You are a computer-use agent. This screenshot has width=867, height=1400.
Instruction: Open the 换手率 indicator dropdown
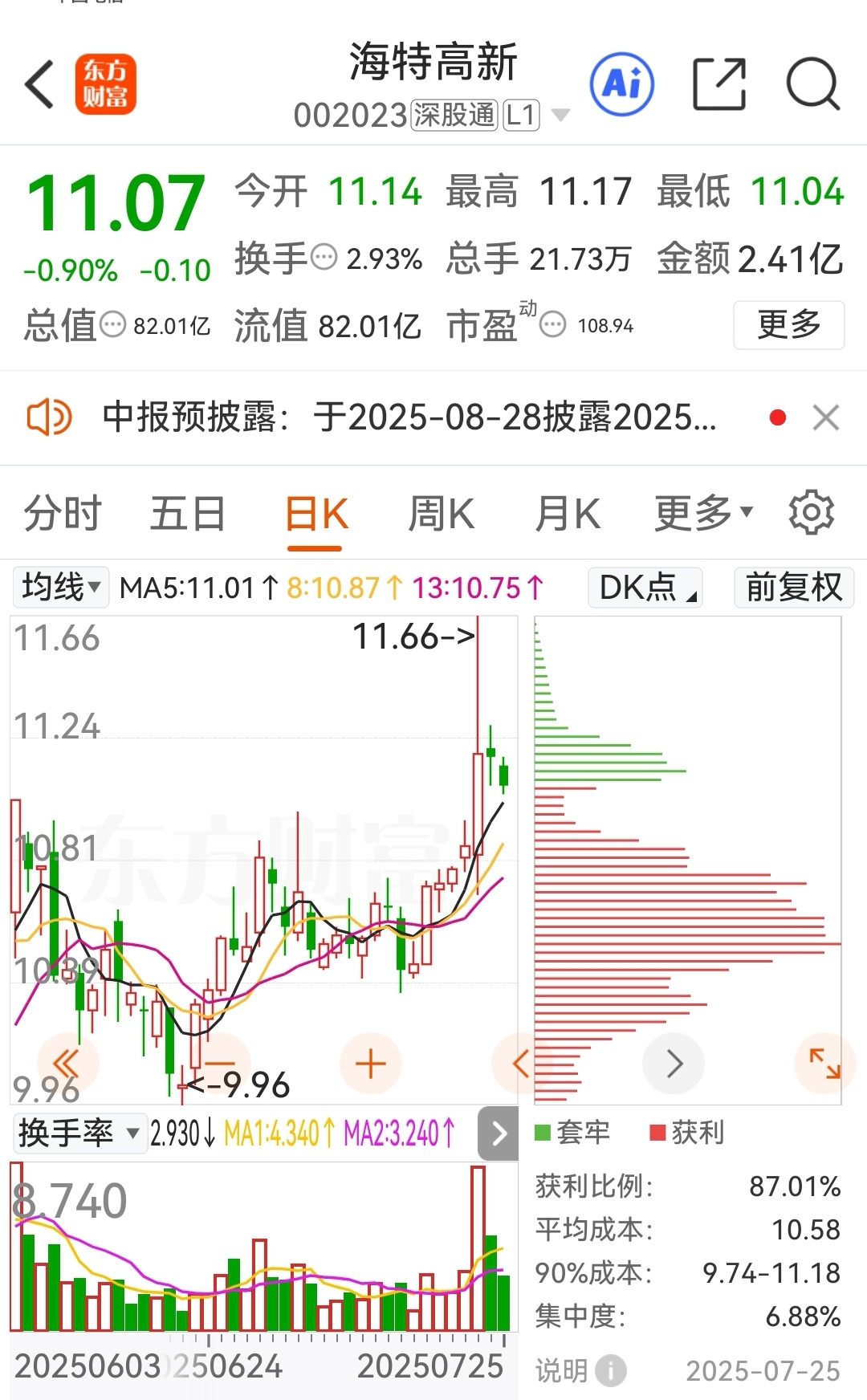tap(79, 1133)
